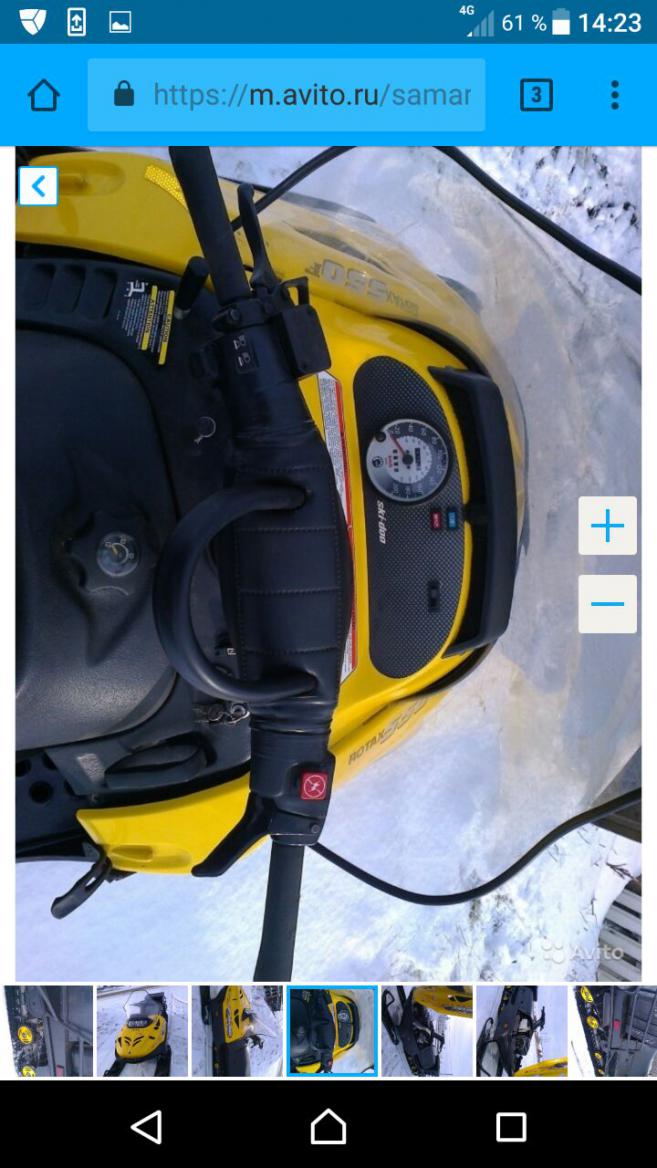The image size is (657, 1168).
Task: Open the browser overflow menu
Action: coord(614,95)
